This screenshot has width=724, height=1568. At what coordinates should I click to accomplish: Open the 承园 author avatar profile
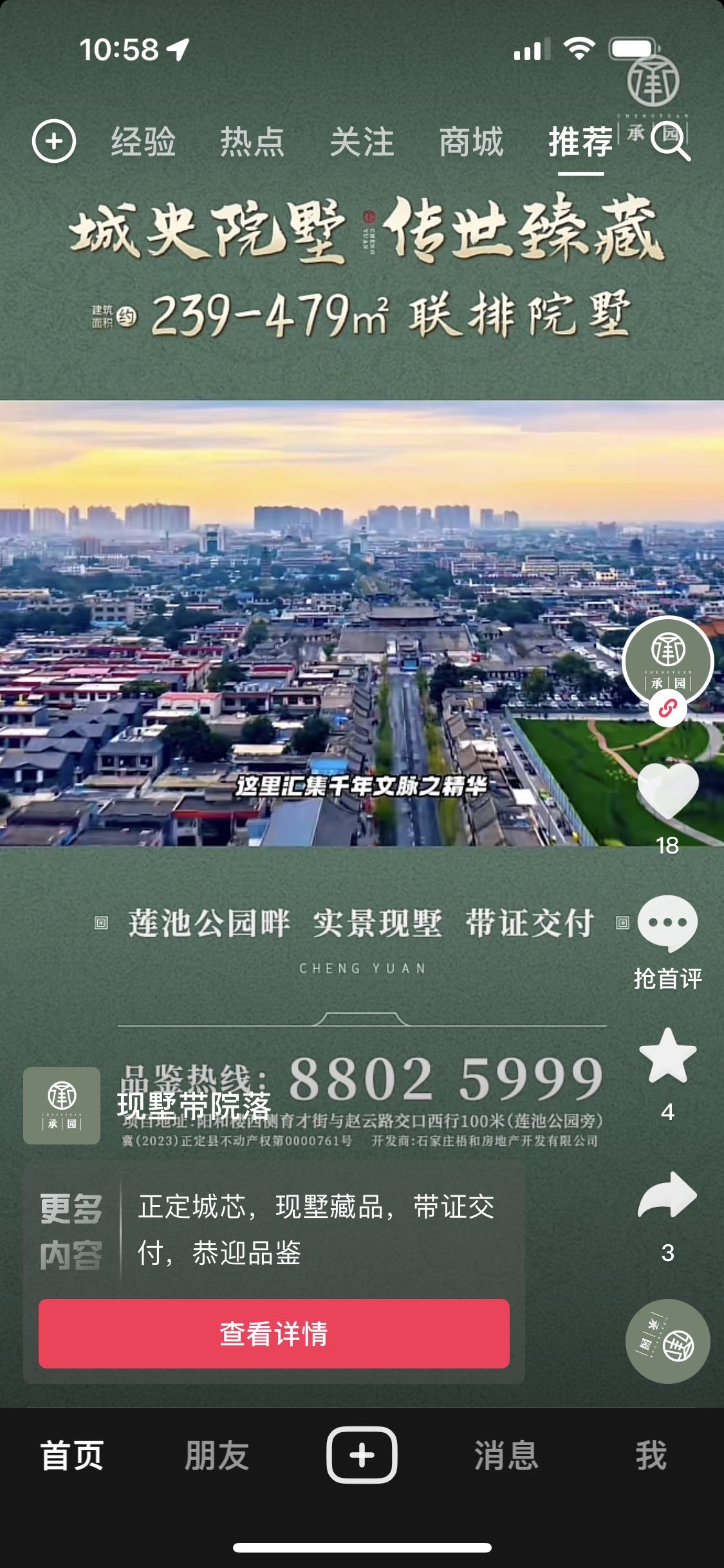[668, 661]
